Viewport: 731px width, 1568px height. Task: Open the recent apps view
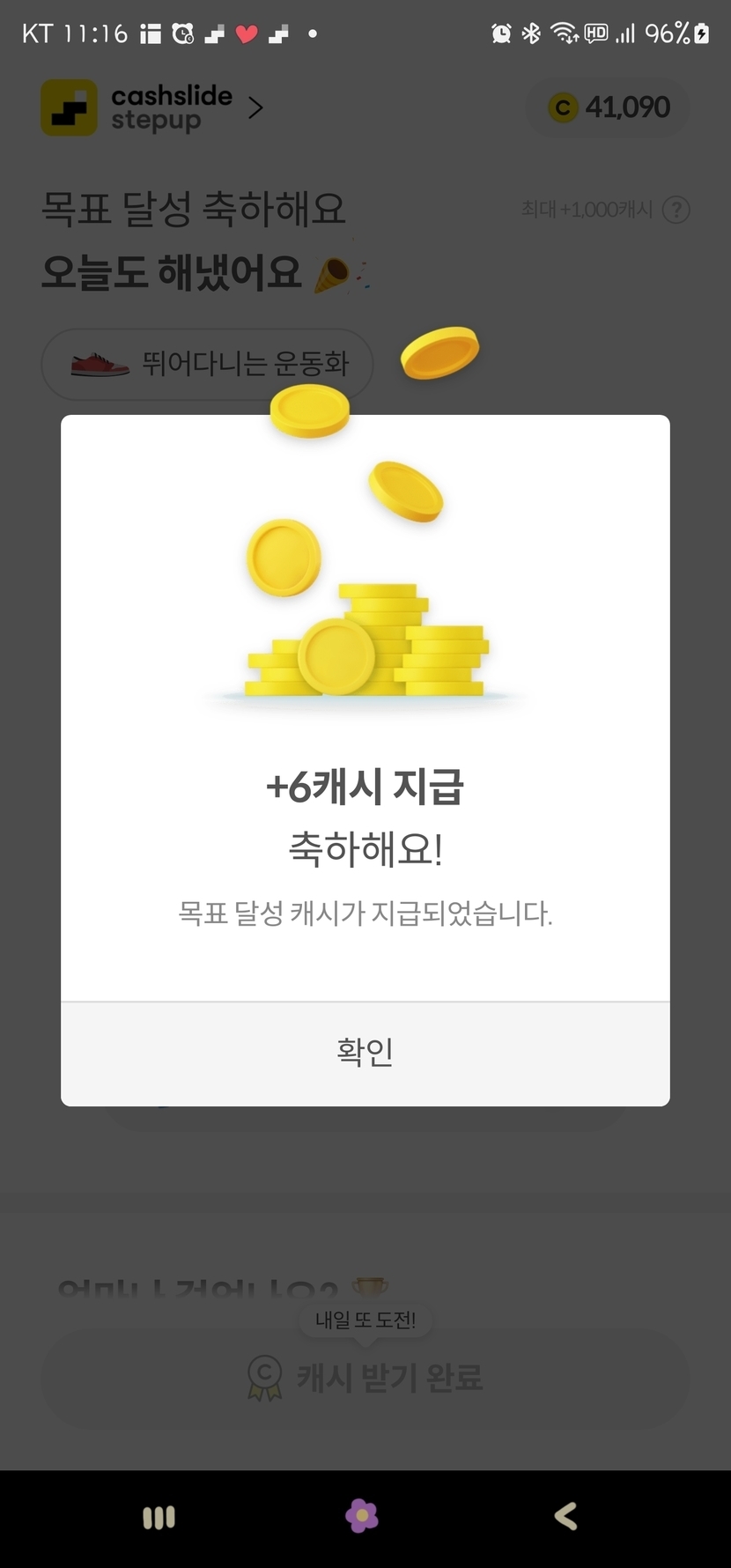click(159, 1517)
